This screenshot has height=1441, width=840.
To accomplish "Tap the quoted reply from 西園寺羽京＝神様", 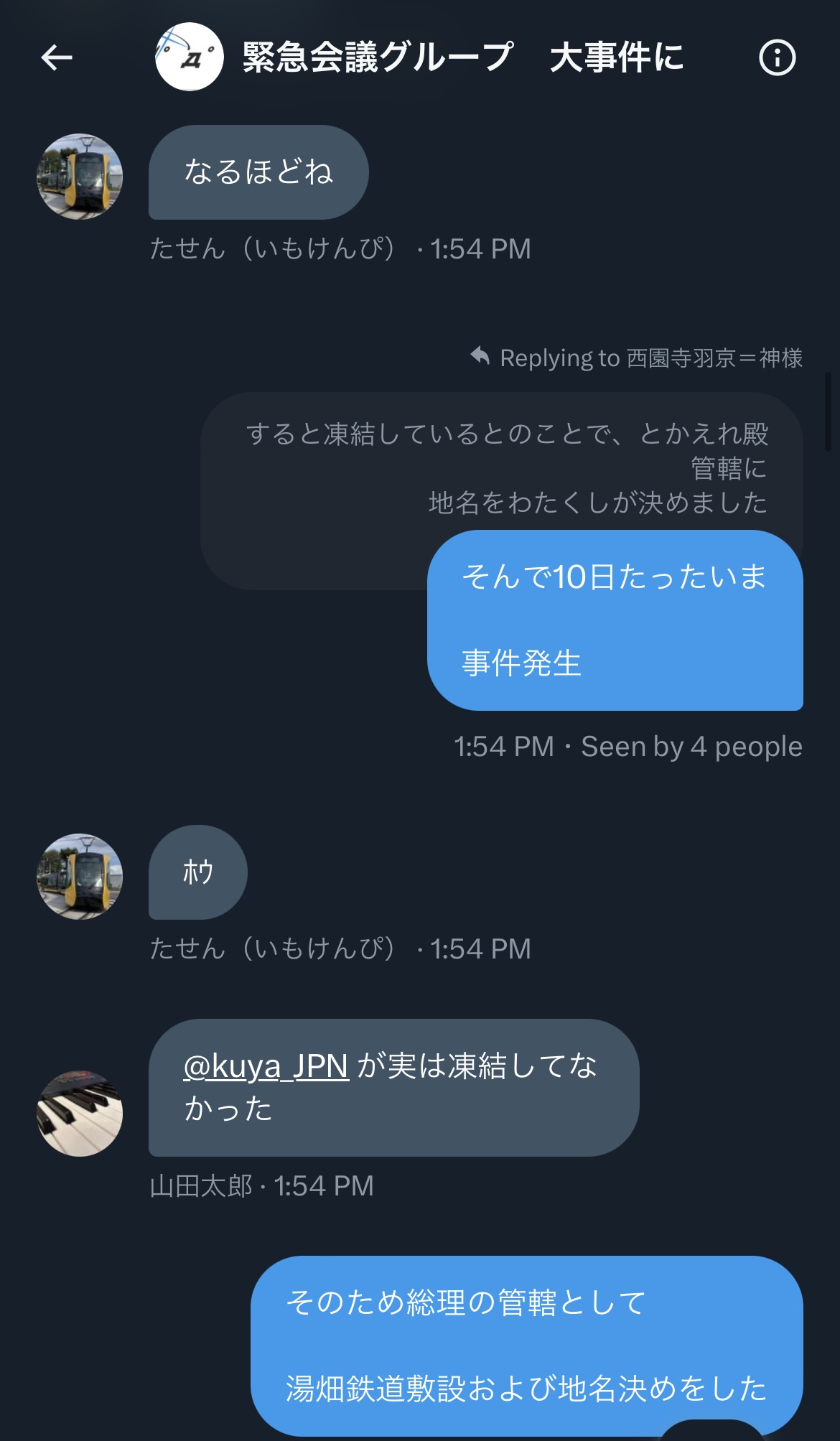I will 501,467.
